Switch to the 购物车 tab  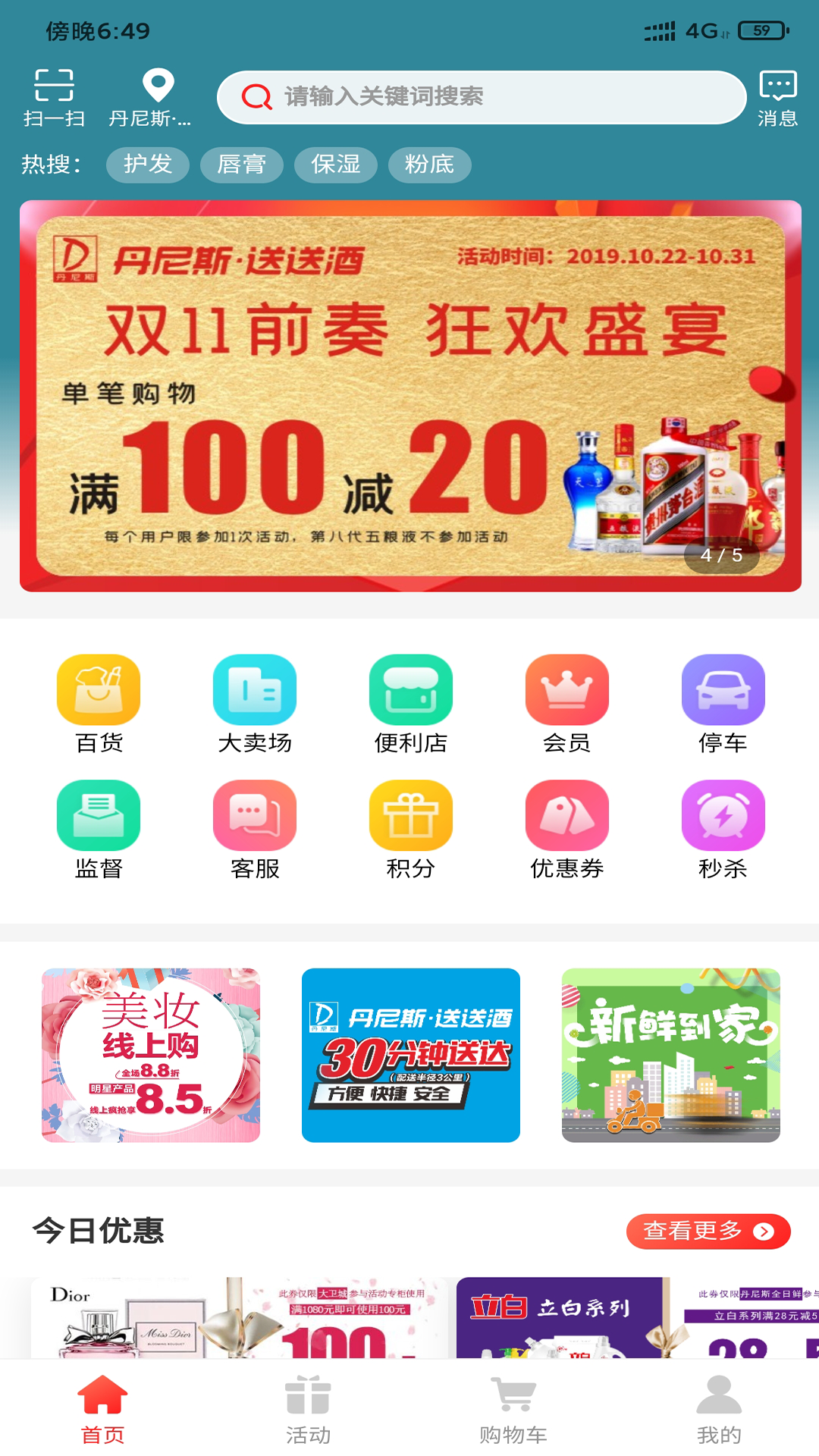[x=513, y=1409]
